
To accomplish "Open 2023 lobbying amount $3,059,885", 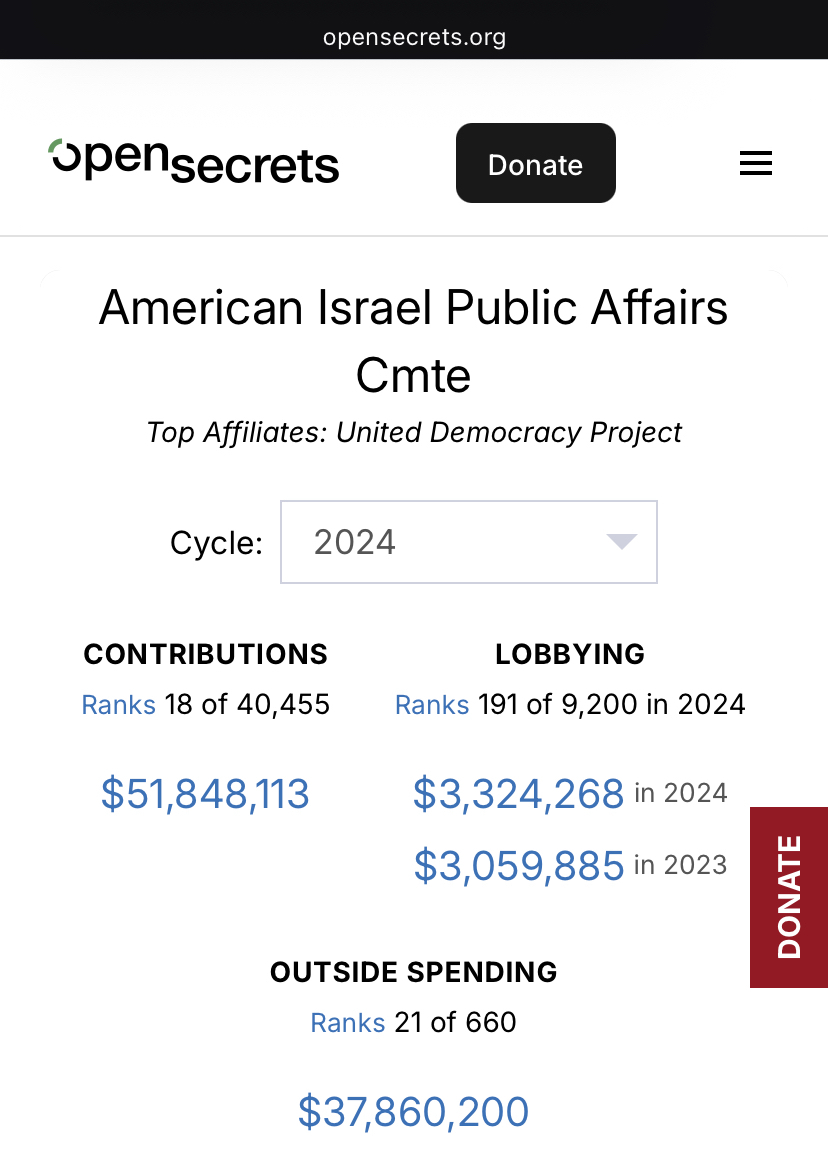I will (518, 865).
